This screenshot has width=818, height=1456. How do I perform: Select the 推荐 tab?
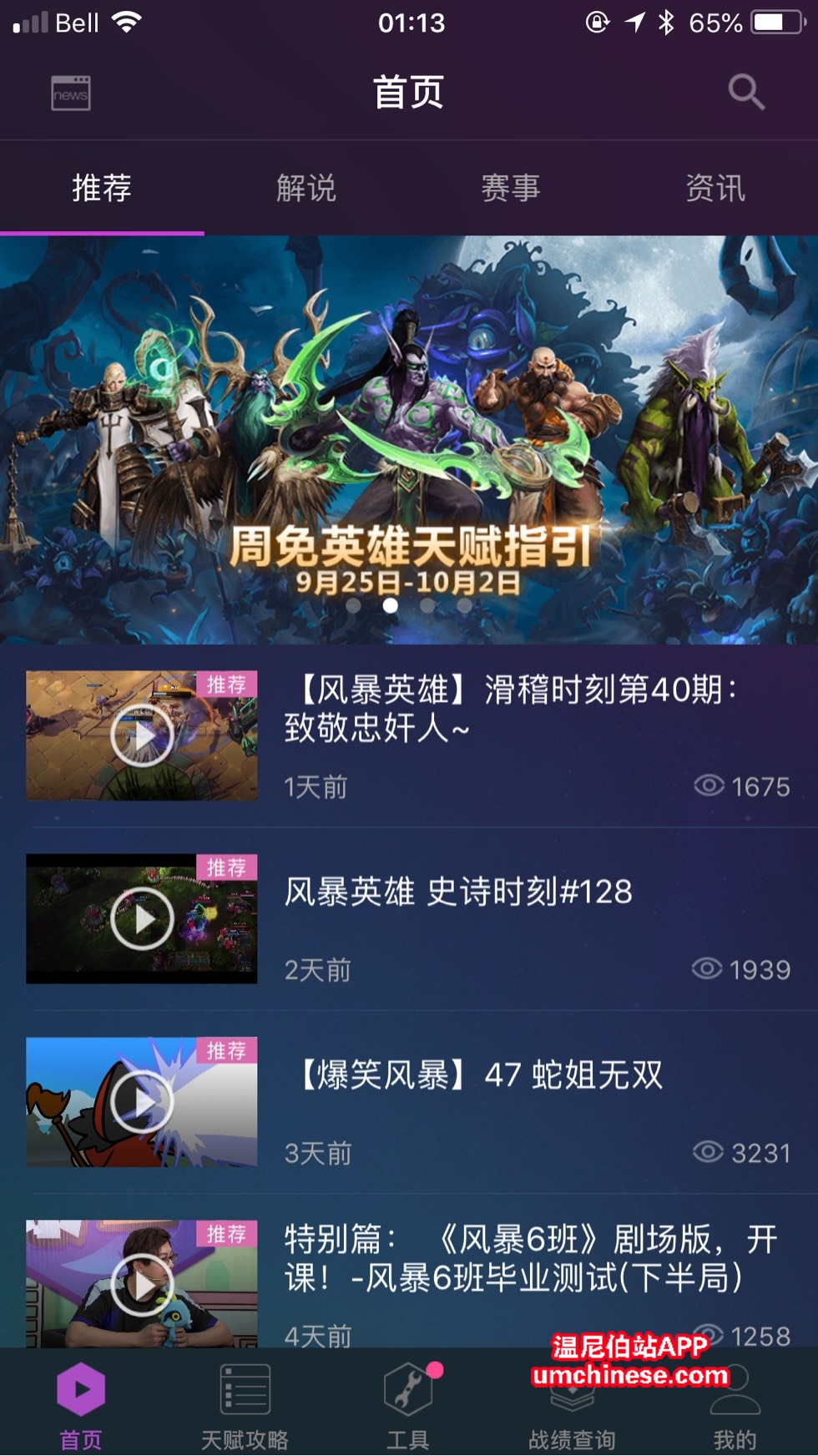tap(102, 188)
